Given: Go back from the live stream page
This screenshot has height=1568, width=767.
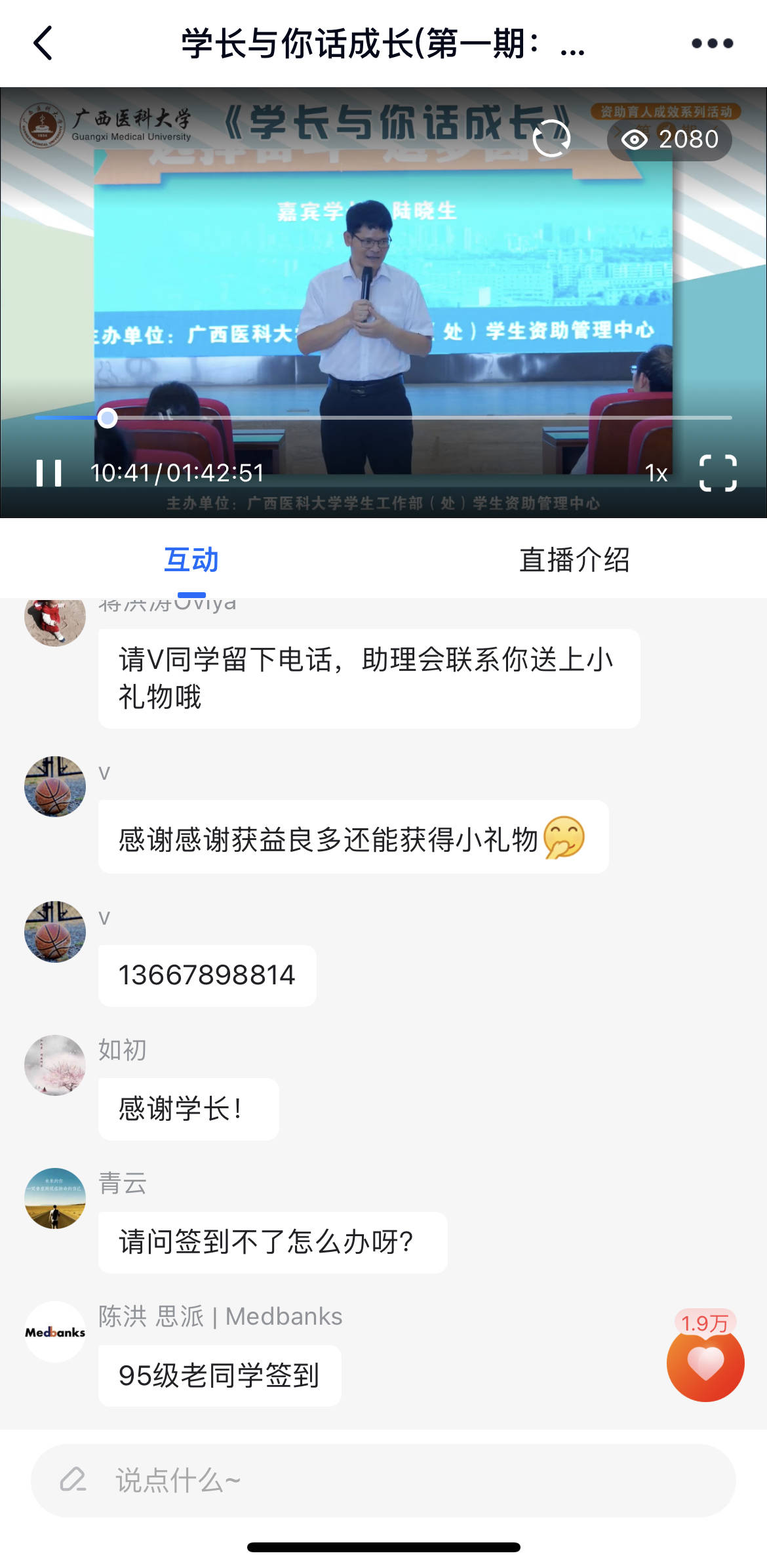Looking at the screenshot, I should point(43,43).
